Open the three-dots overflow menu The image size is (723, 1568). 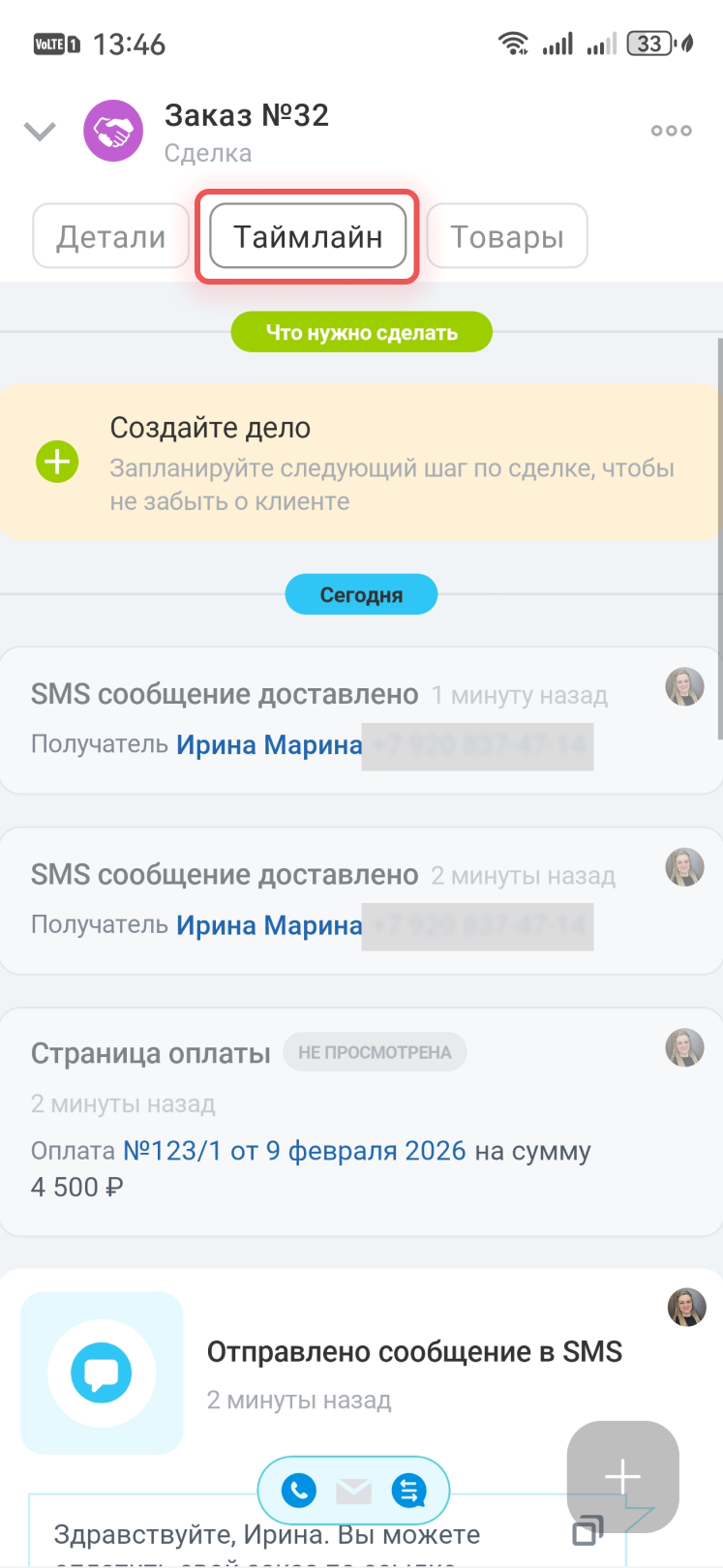pos(671,131)
